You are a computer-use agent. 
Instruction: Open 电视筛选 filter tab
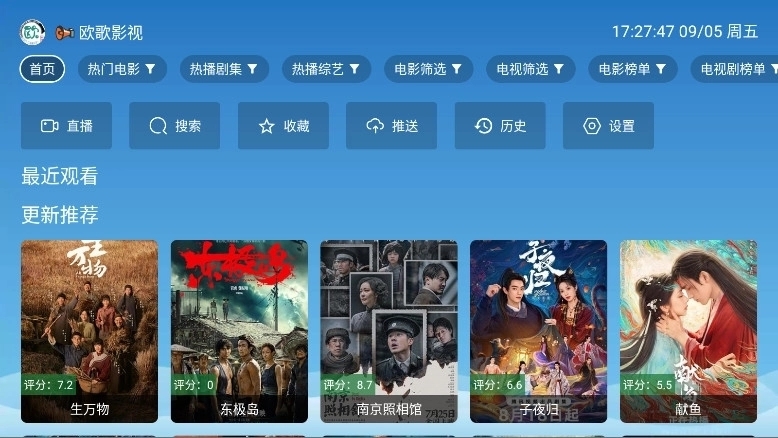pos(531,69)
